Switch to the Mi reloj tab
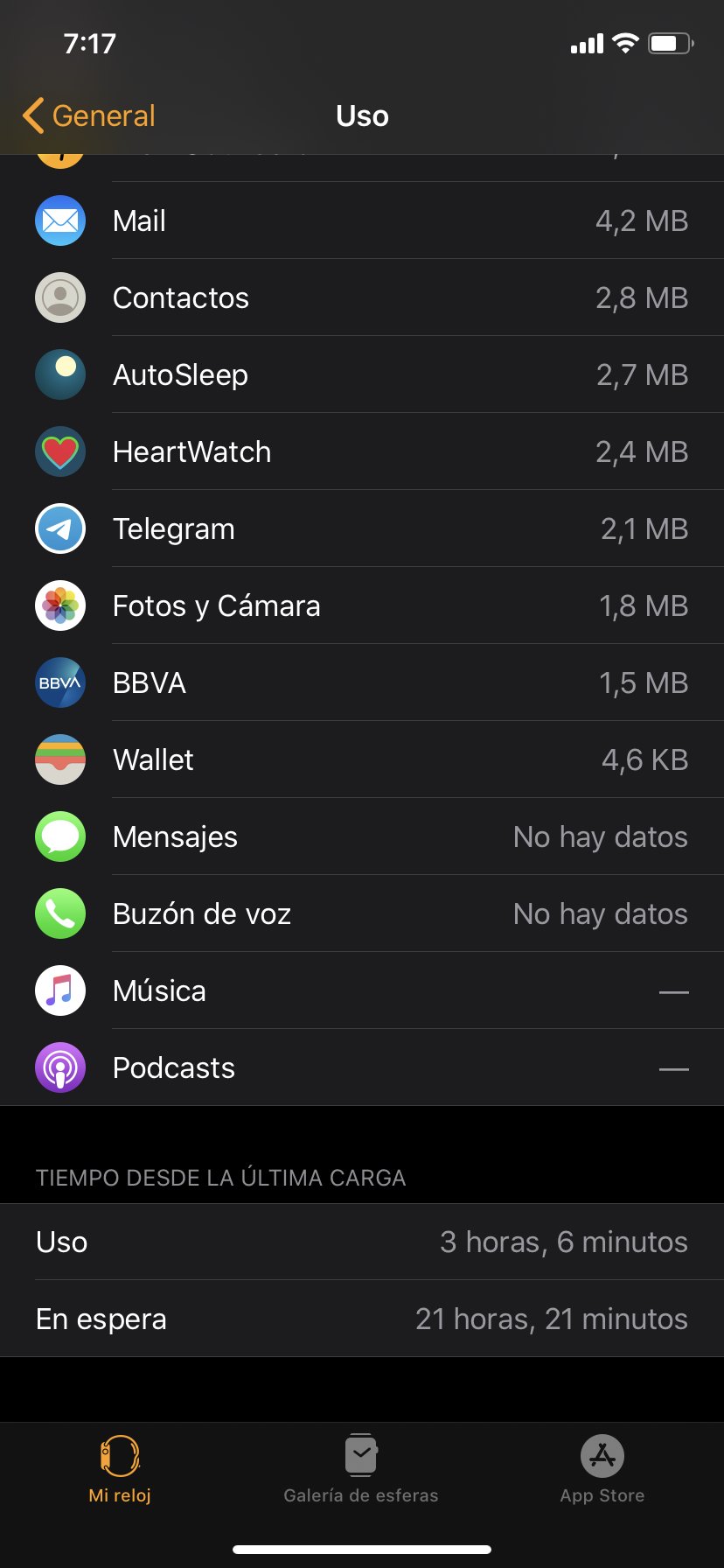The width and height of the screenshot is (724, 1568). (120, 1470)
